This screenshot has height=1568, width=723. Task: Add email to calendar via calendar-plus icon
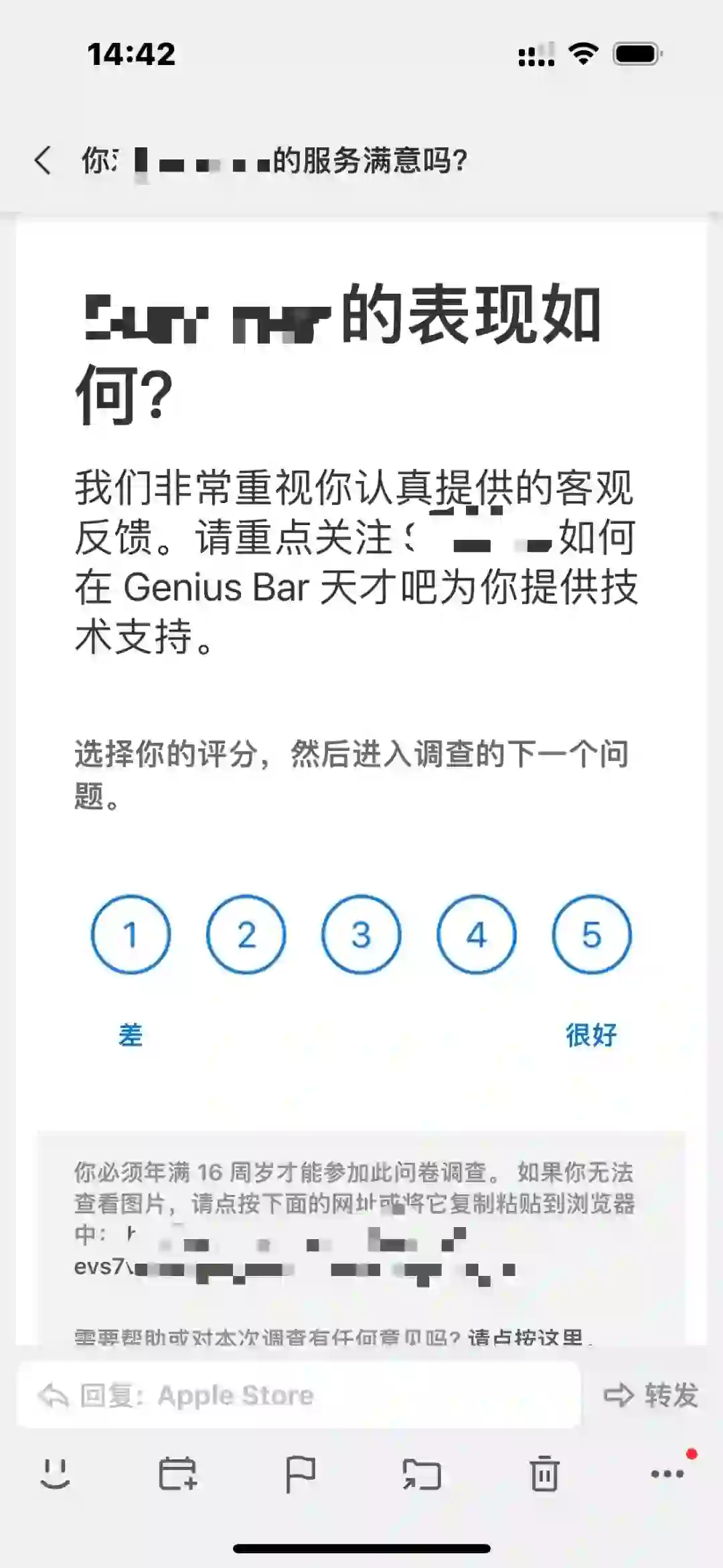pos(178,1474)
